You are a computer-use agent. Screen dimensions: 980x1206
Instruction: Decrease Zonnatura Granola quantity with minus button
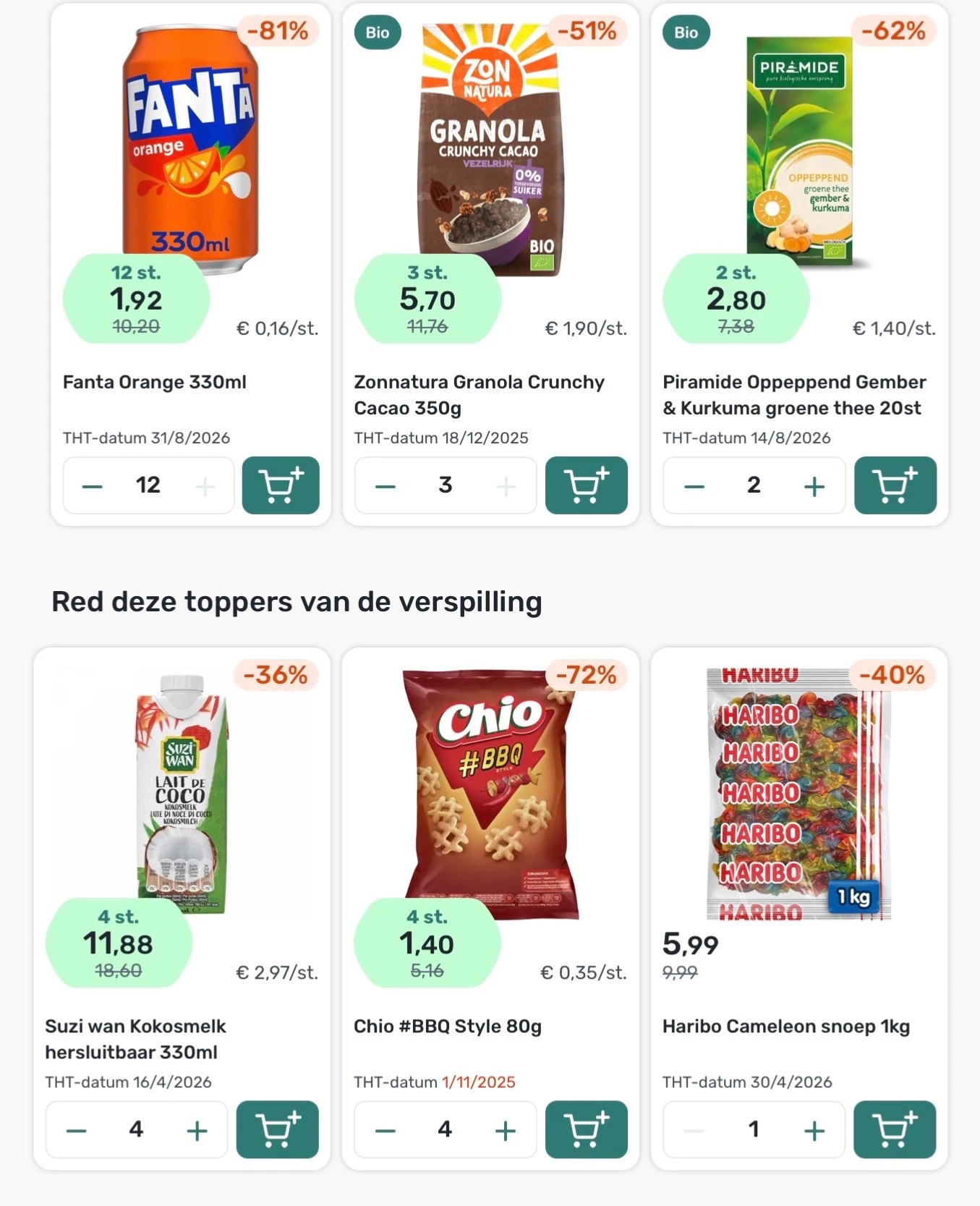click(385, 485)
